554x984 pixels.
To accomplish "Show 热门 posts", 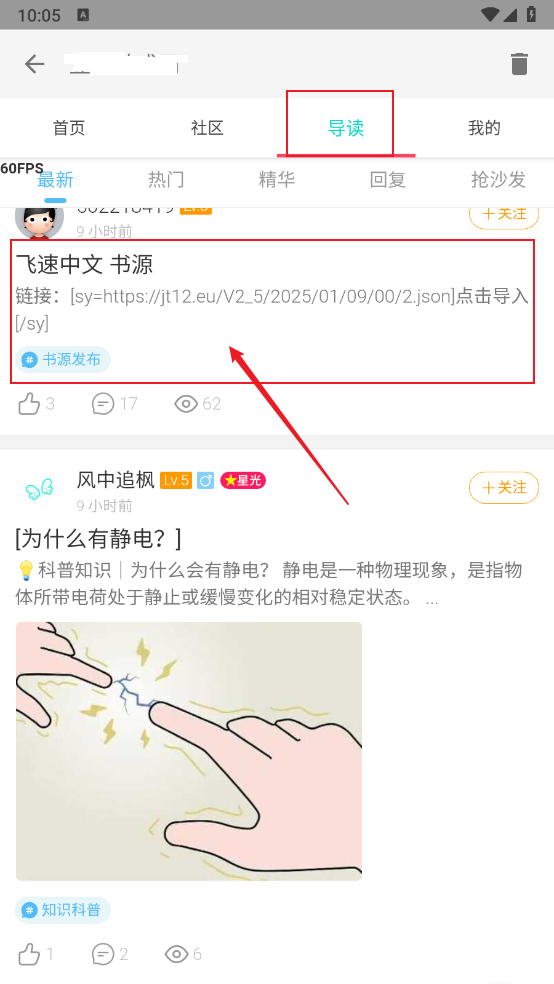I will pyautogui.click(x=166, y=179).
